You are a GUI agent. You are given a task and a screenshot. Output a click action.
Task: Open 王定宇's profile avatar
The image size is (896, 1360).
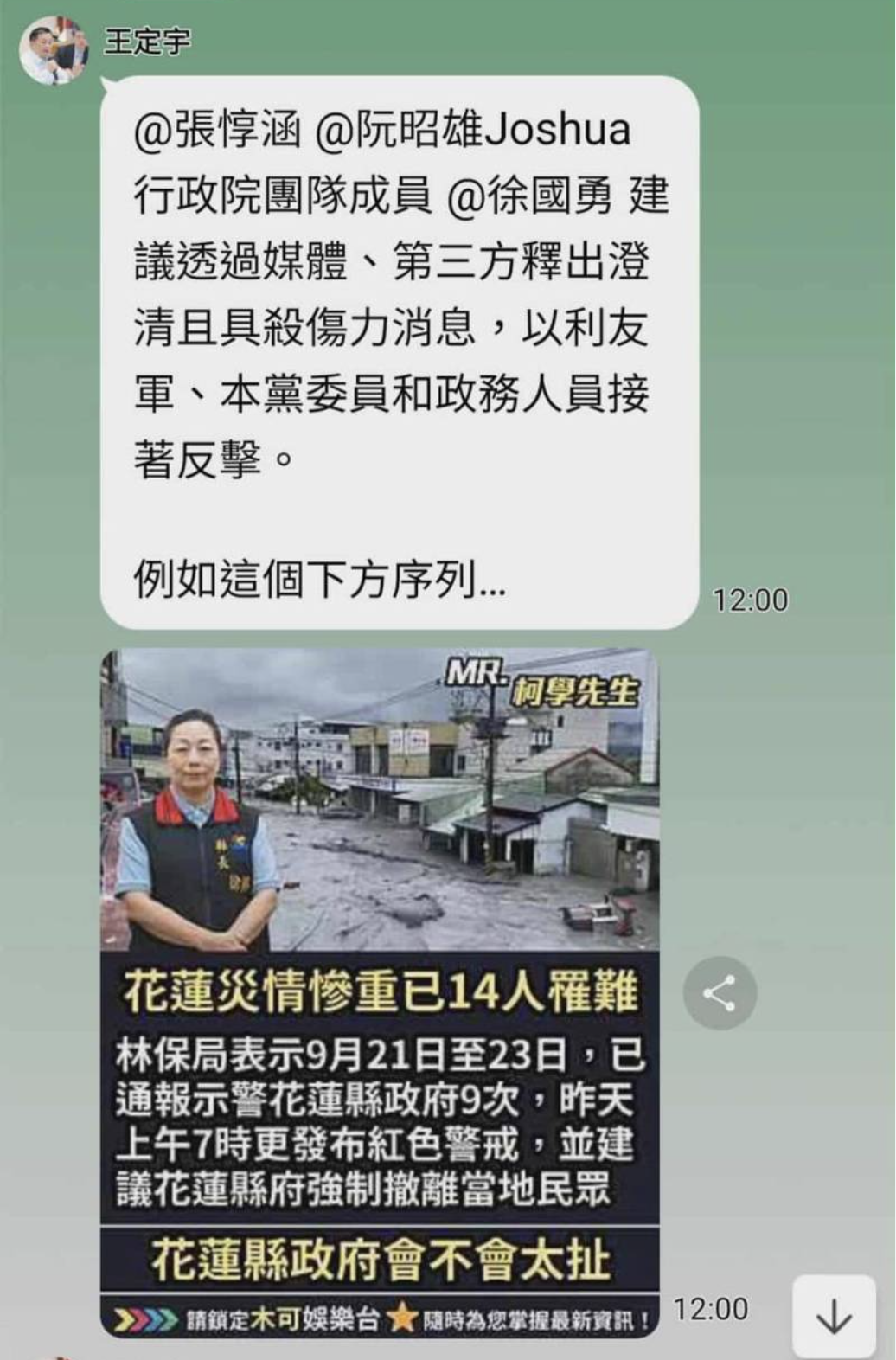[54, 50]
